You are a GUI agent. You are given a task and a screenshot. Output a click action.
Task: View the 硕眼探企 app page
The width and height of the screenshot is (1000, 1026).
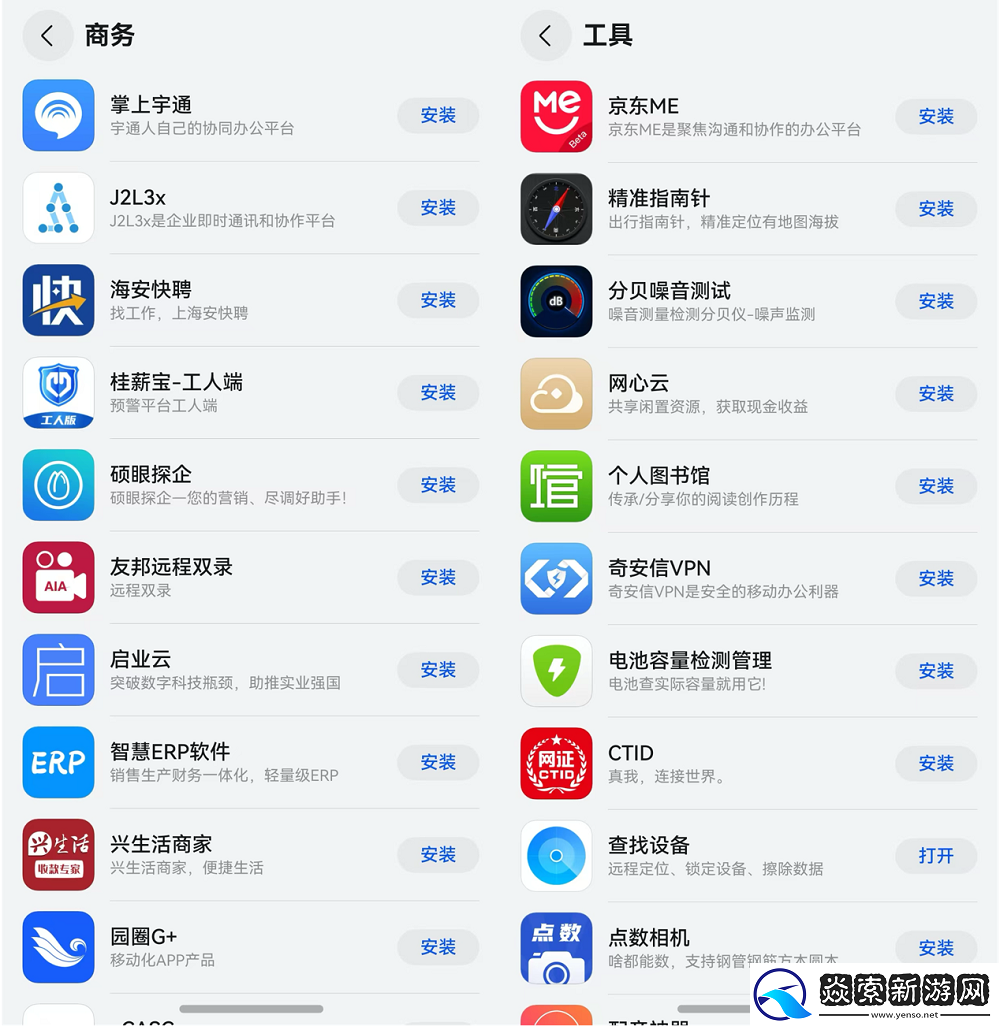pyautogui.click(x=151, y=475)
